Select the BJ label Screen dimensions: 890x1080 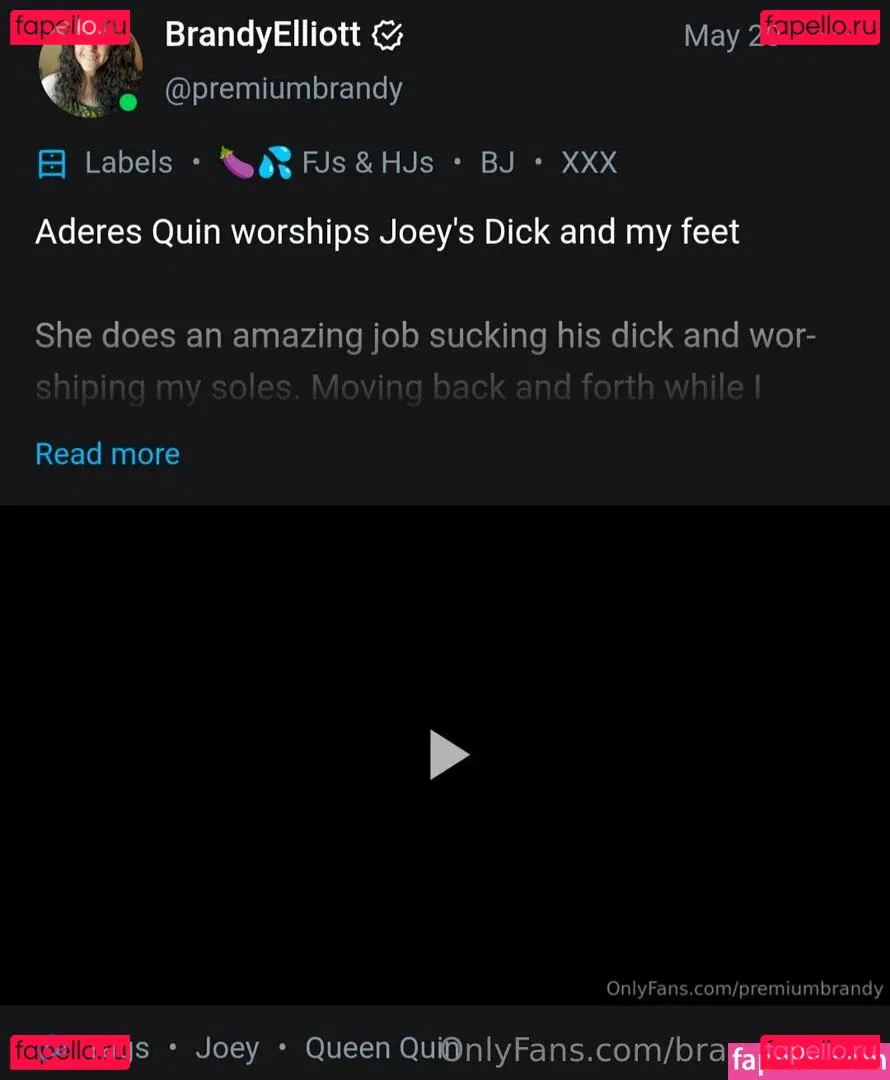497,163
